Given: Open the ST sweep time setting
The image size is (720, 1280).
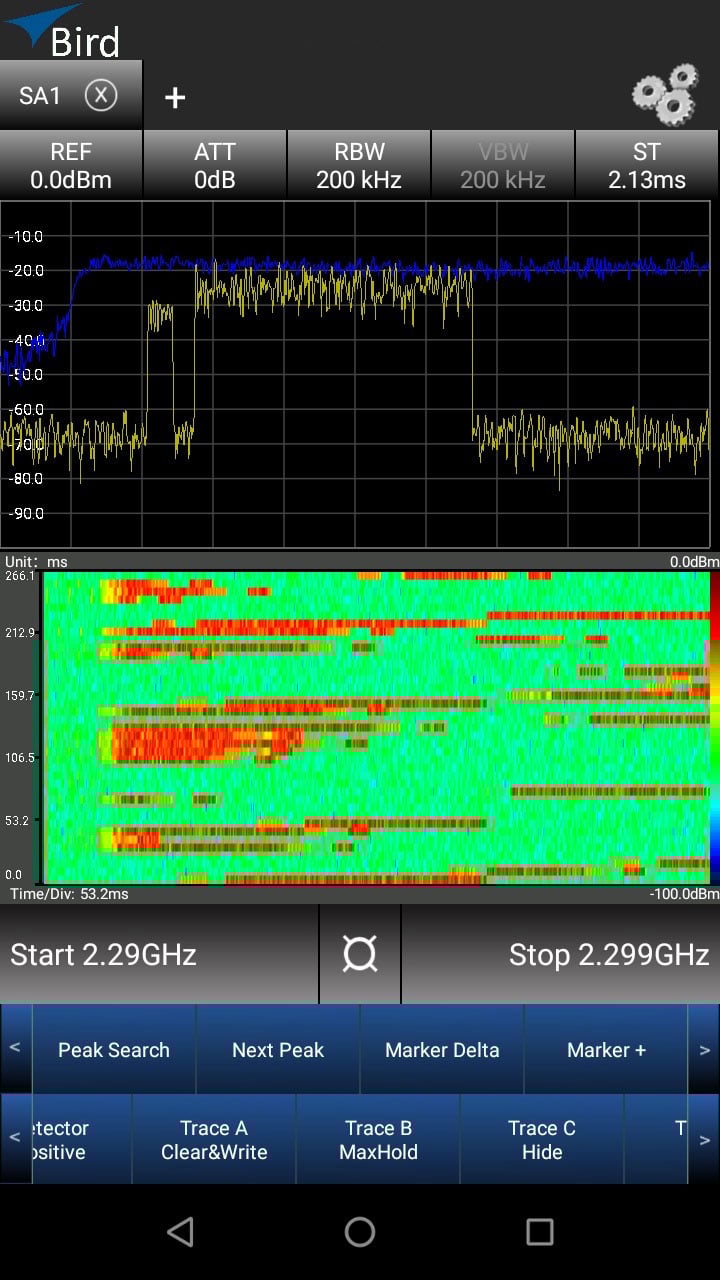Looking at the screenshot, I should click(646, 165).
